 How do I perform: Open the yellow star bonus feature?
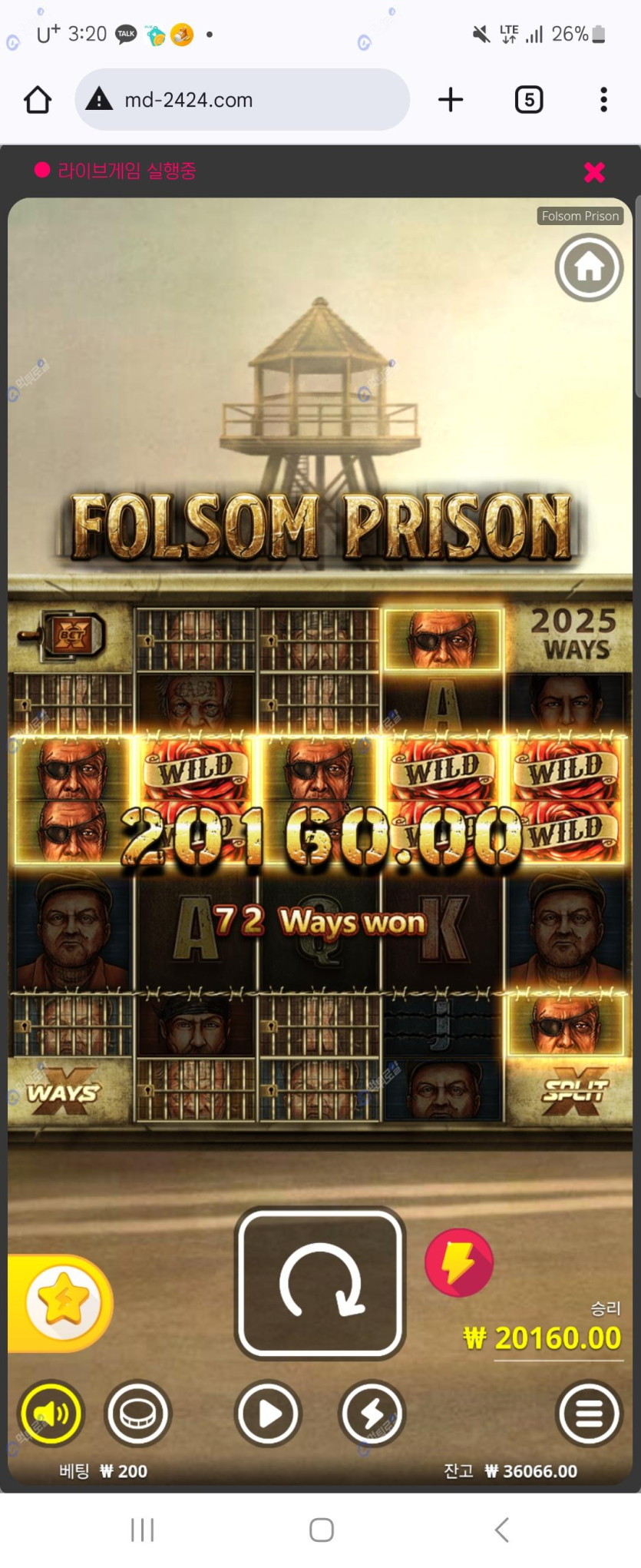(x=63, y=1302)
